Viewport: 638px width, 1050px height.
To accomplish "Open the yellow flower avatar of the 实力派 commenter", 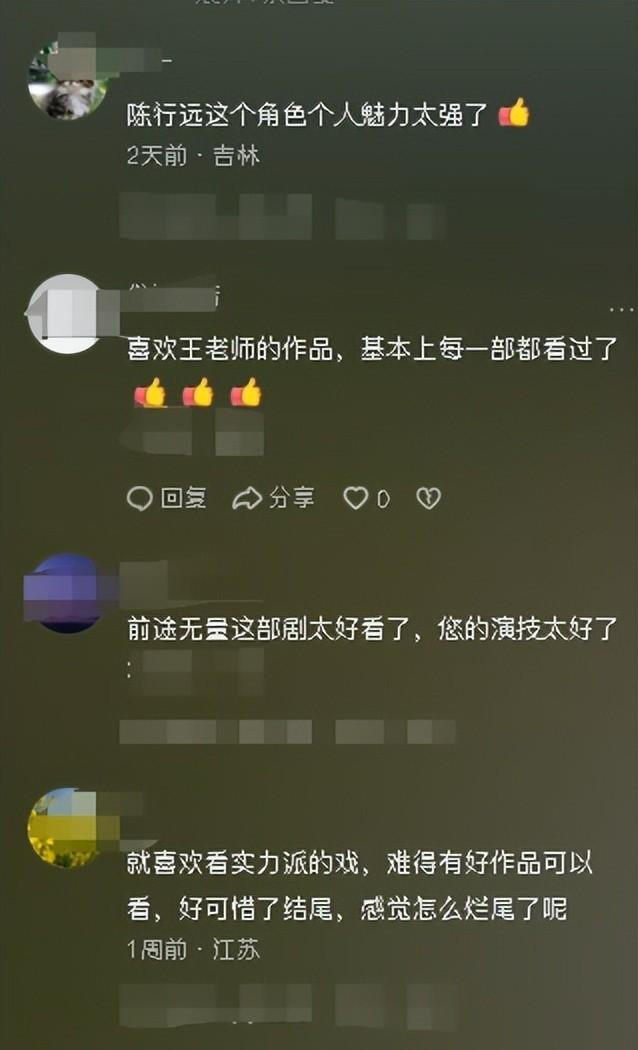I will (66, 827).
